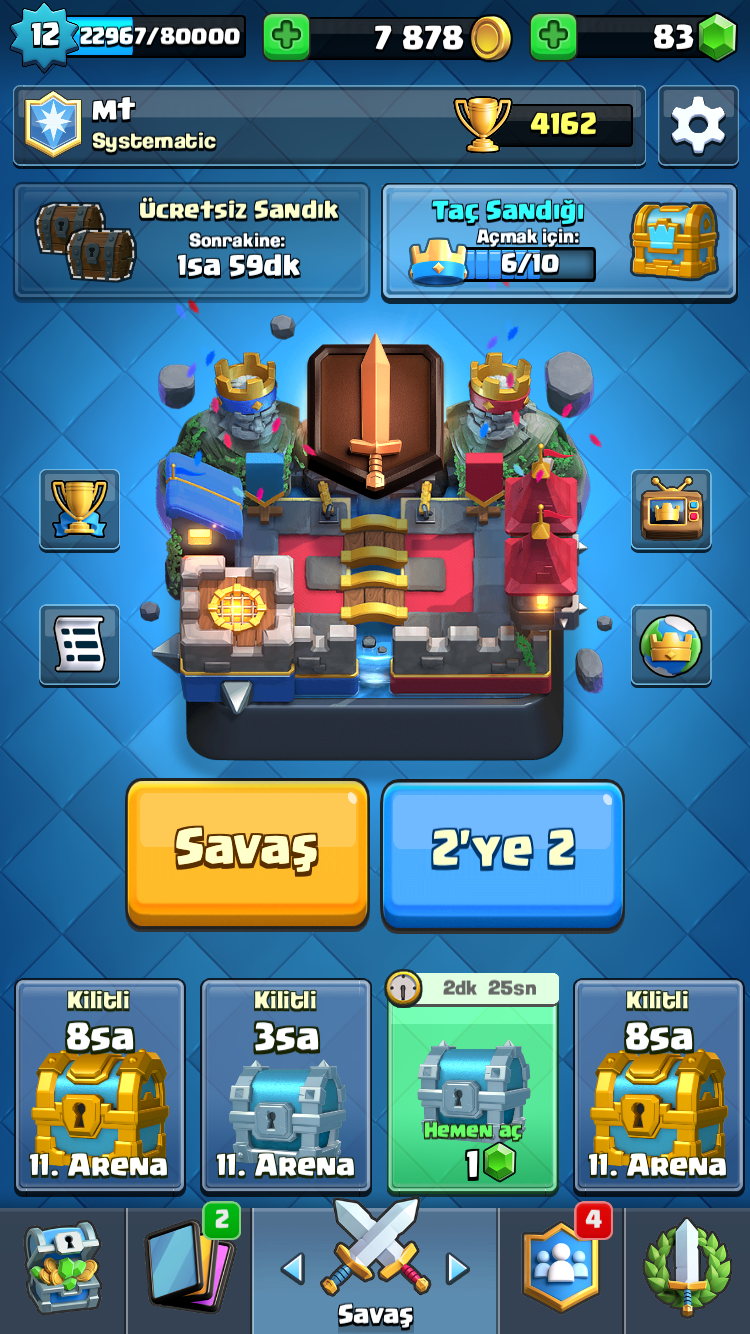
Task: Switch to the cards tab
Action: (x=189, y=1270)
